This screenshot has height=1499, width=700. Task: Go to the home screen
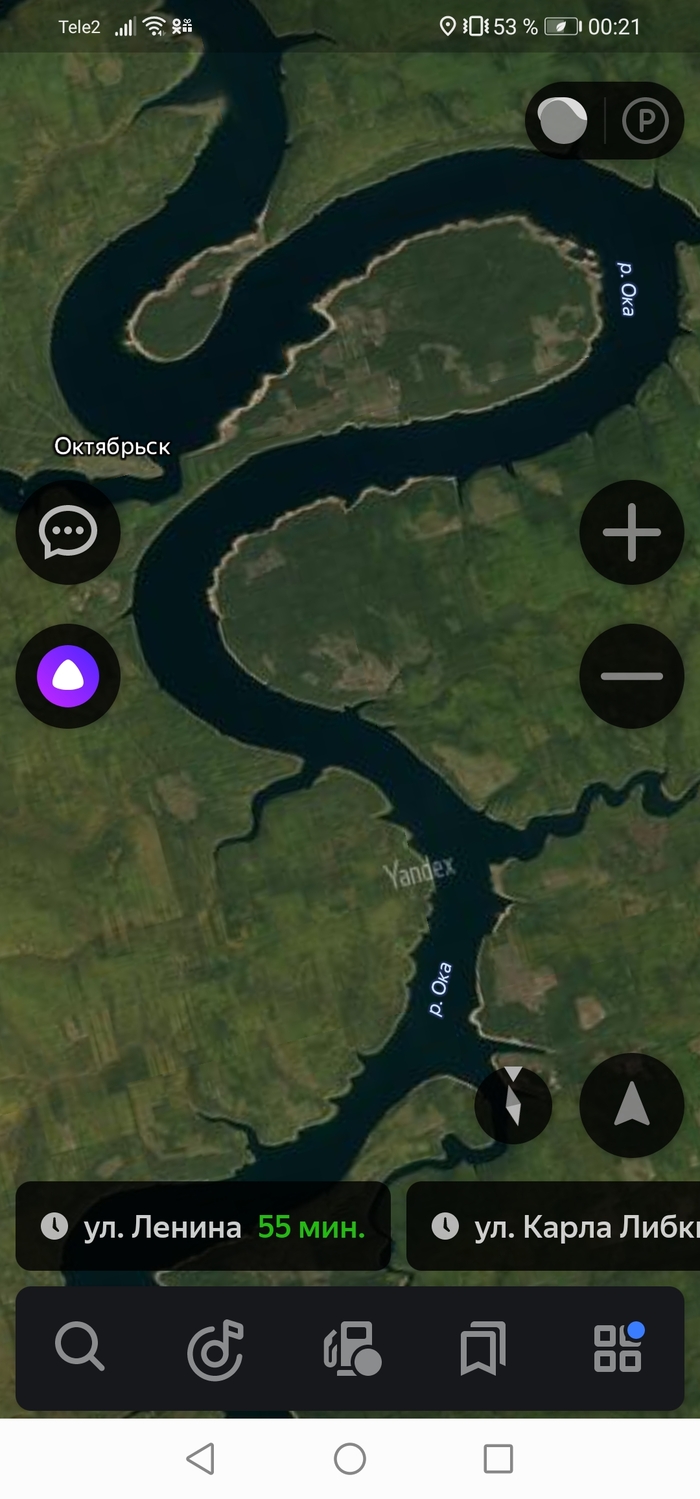(350, 1459)
